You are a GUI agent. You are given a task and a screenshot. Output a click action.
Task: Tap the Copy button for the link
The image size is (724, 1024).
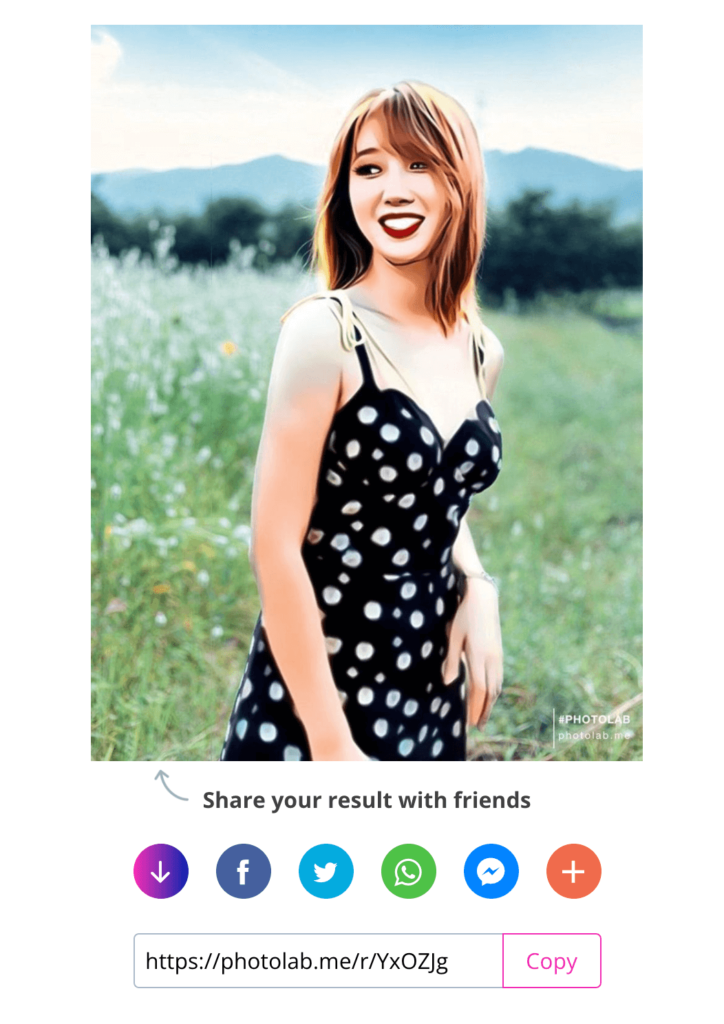(551, 961)
